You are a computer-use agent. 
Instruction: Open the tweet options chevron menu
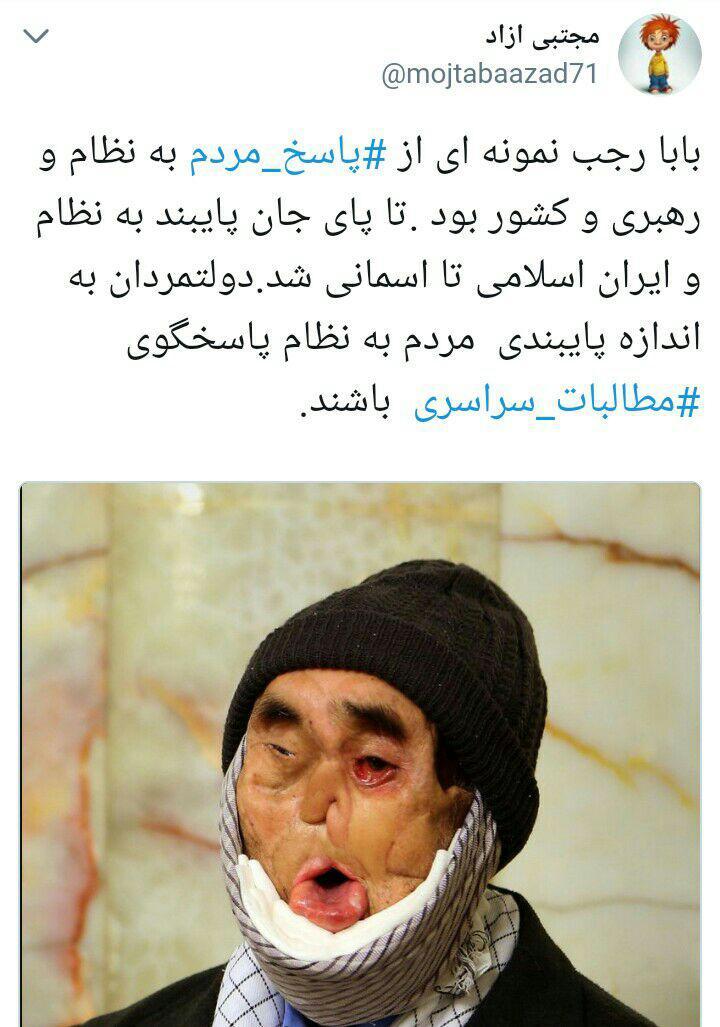coord(36,38)
